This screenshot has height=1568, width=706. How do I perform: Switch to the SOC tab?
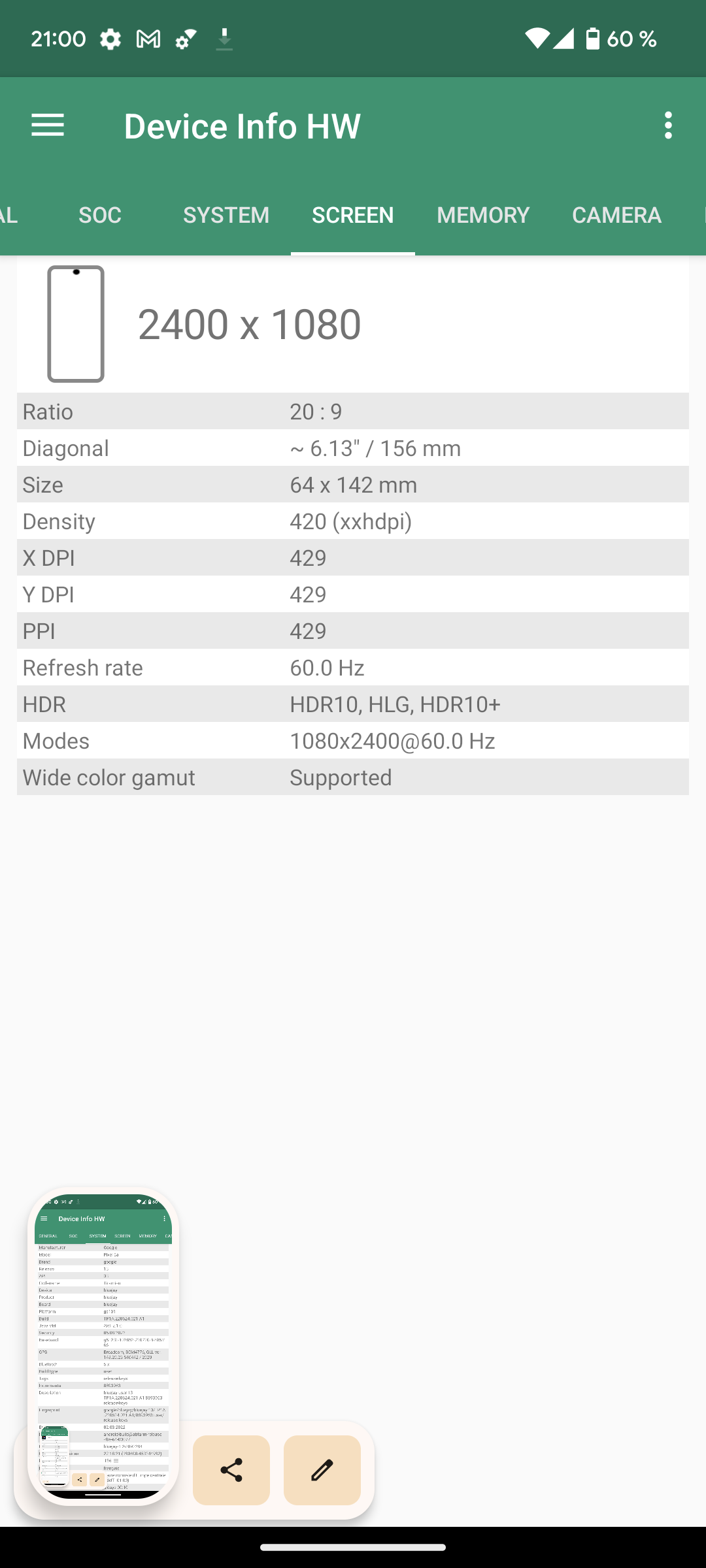(x=100, y=215)
